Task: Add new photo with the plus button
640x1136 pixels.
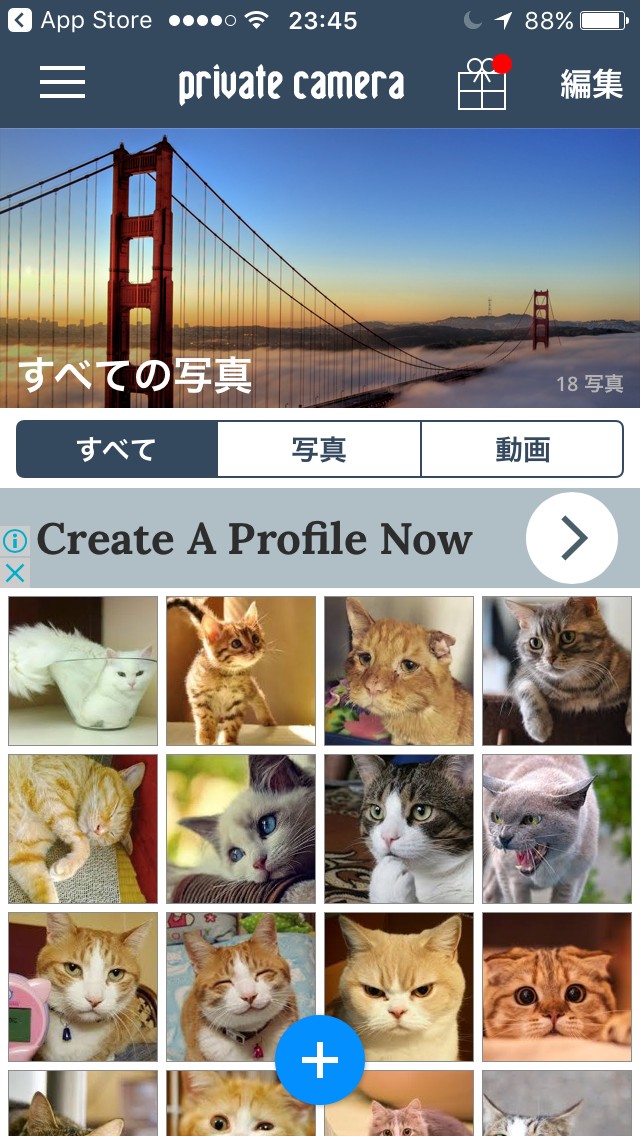Action: tap(320, 1060)
